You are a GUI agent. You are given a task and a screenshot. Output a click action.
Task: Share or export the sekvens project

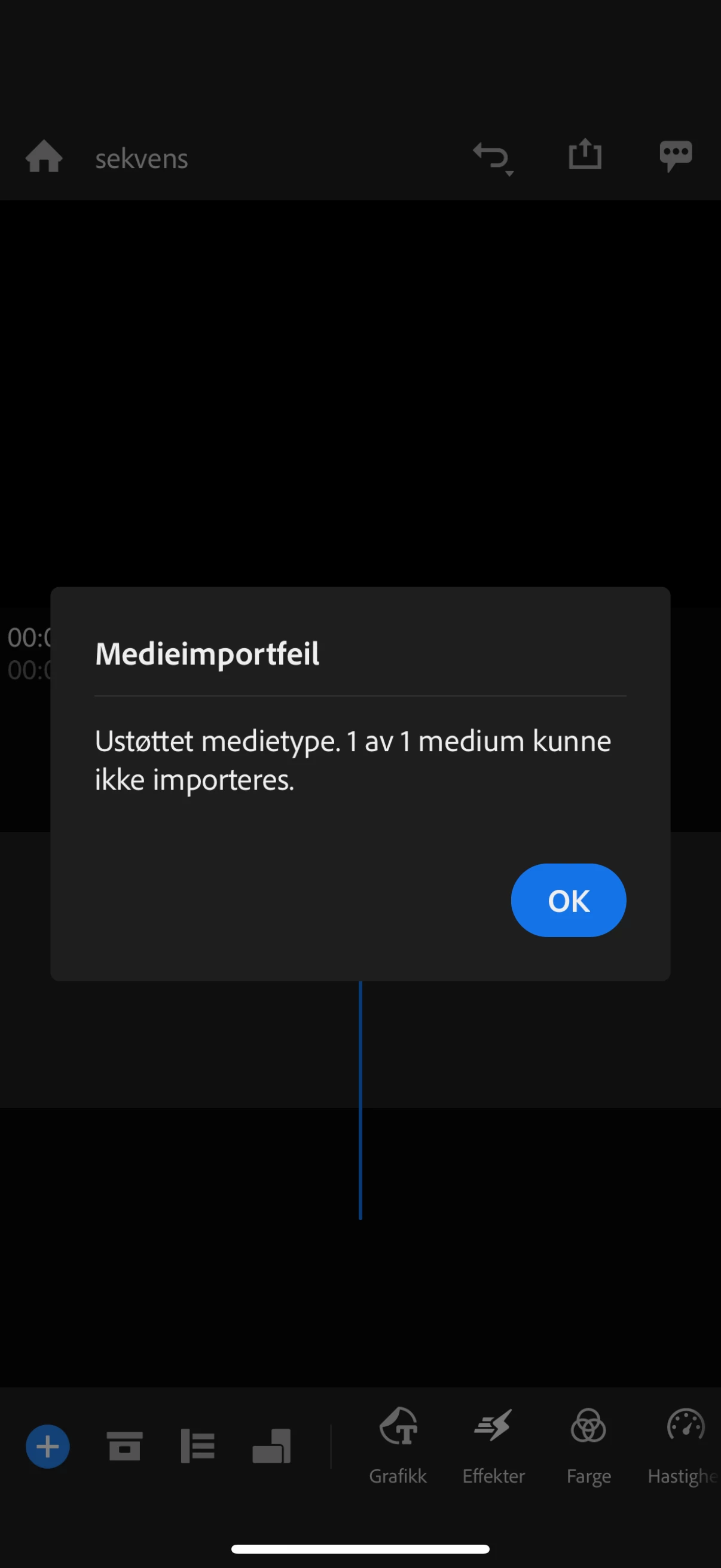pos(585,154)
